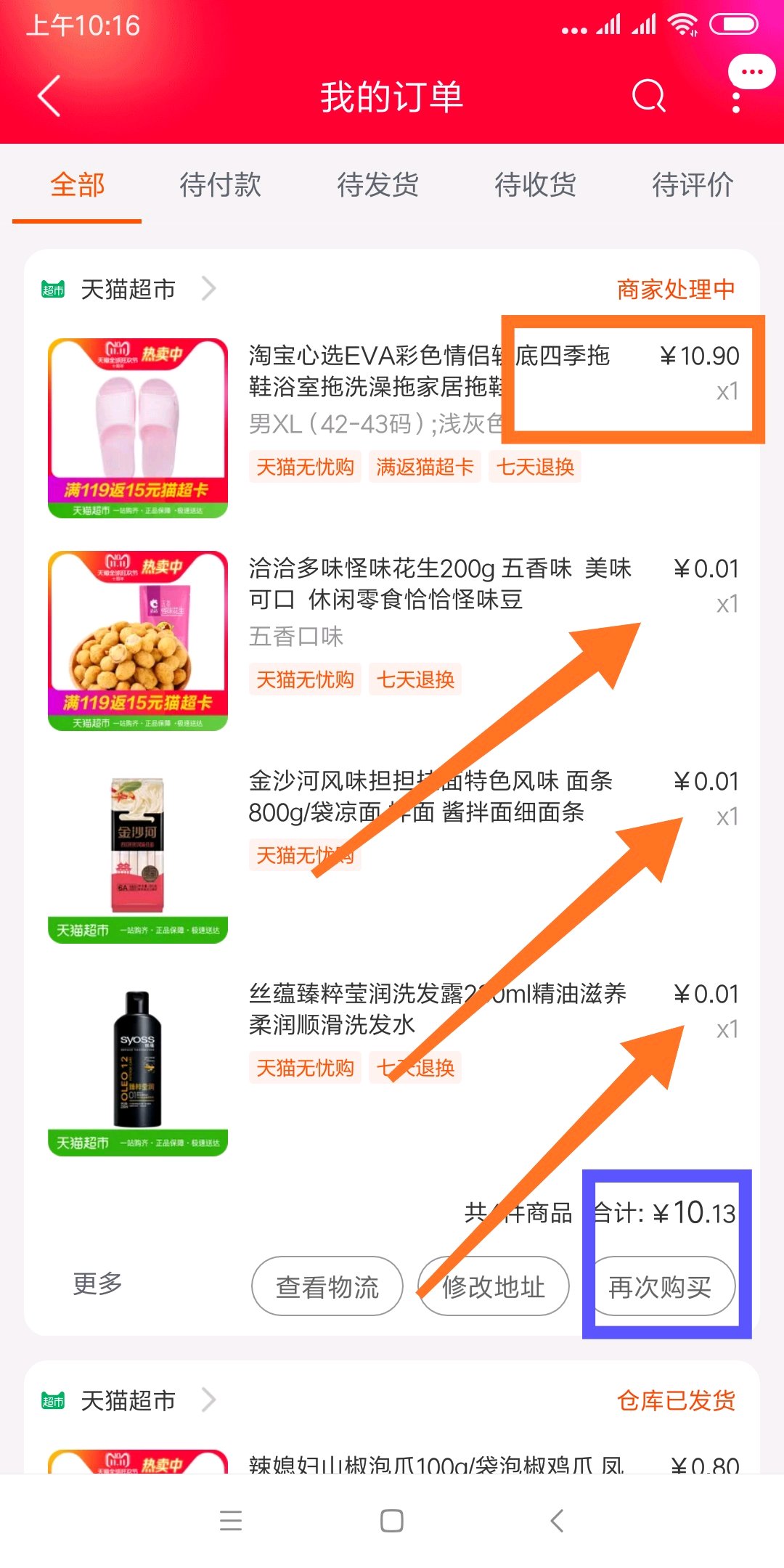Tap the system home button

(392, 1521)
